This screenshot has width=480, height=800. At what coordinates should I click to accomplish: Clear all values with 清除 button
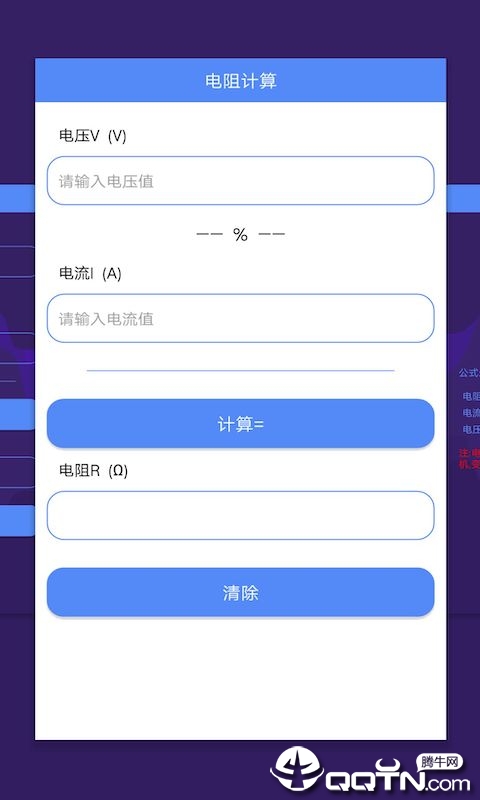pos(240,592)
